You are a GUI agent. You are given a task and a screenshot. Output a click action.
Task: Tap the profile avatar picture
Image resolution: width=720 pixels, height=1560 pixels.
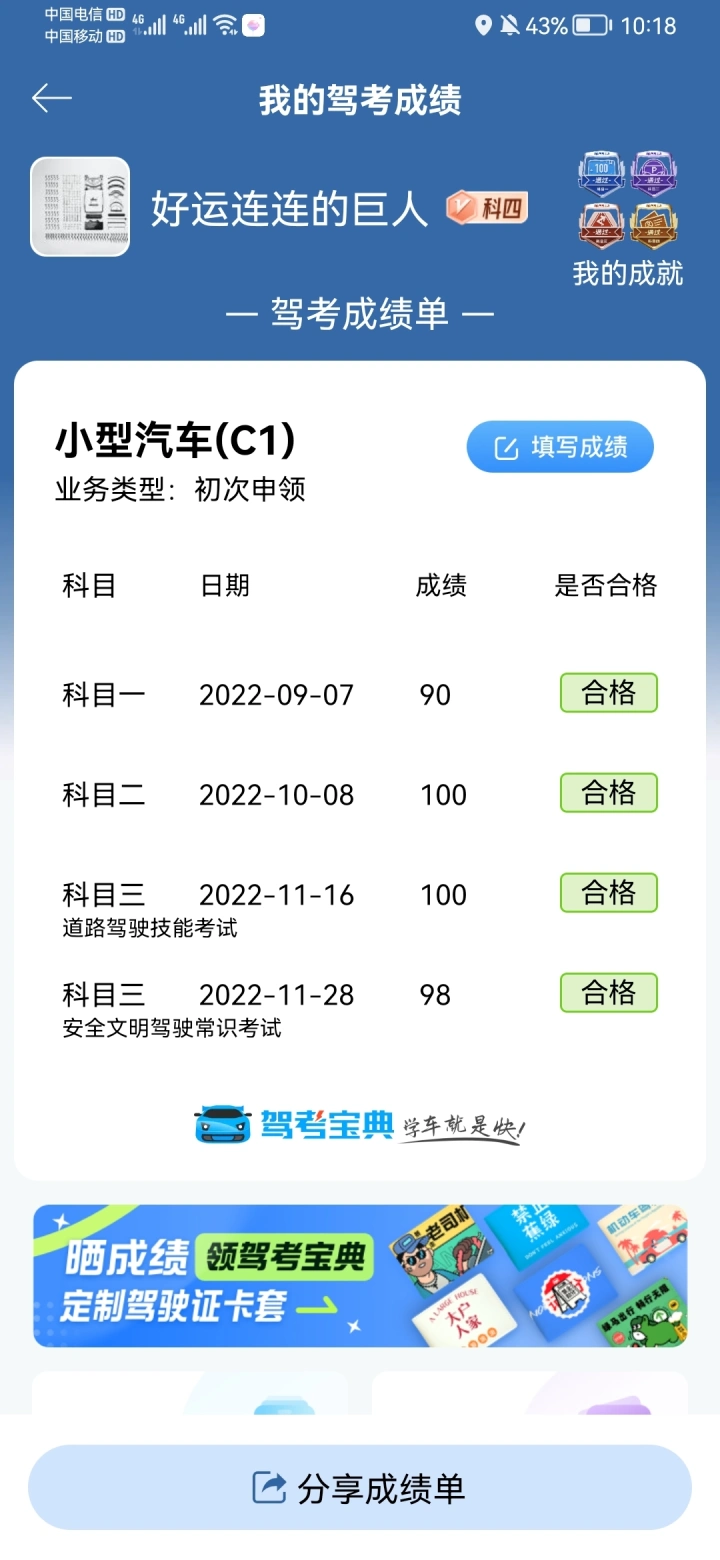(x=80, y=207)
